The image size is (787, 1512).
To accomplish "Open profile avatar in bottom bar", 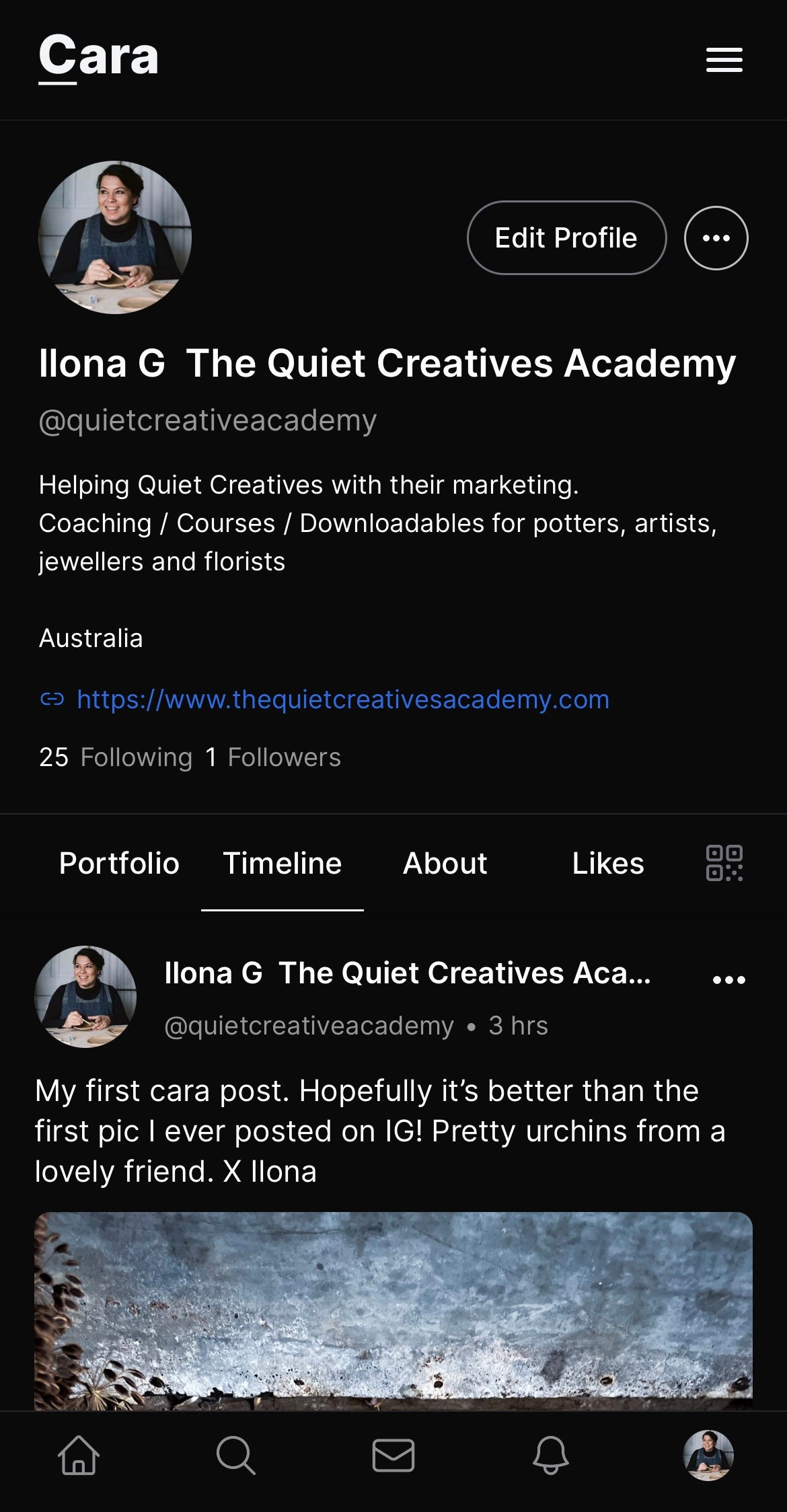I will tap(708, 1455).
